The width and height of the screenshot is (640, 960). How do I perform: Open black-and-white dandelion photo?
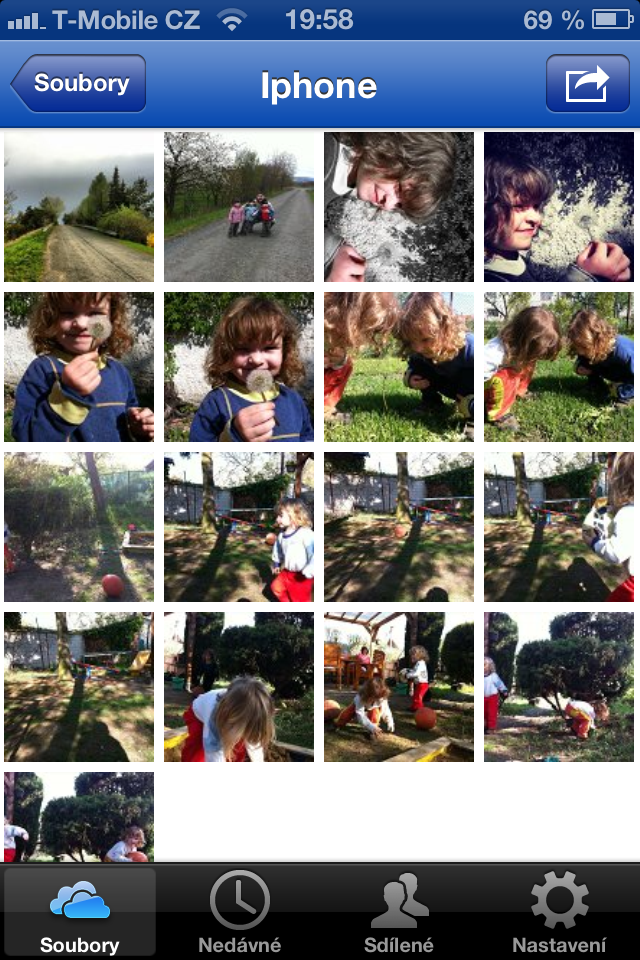pyautogui.click(x=399, y=207)
